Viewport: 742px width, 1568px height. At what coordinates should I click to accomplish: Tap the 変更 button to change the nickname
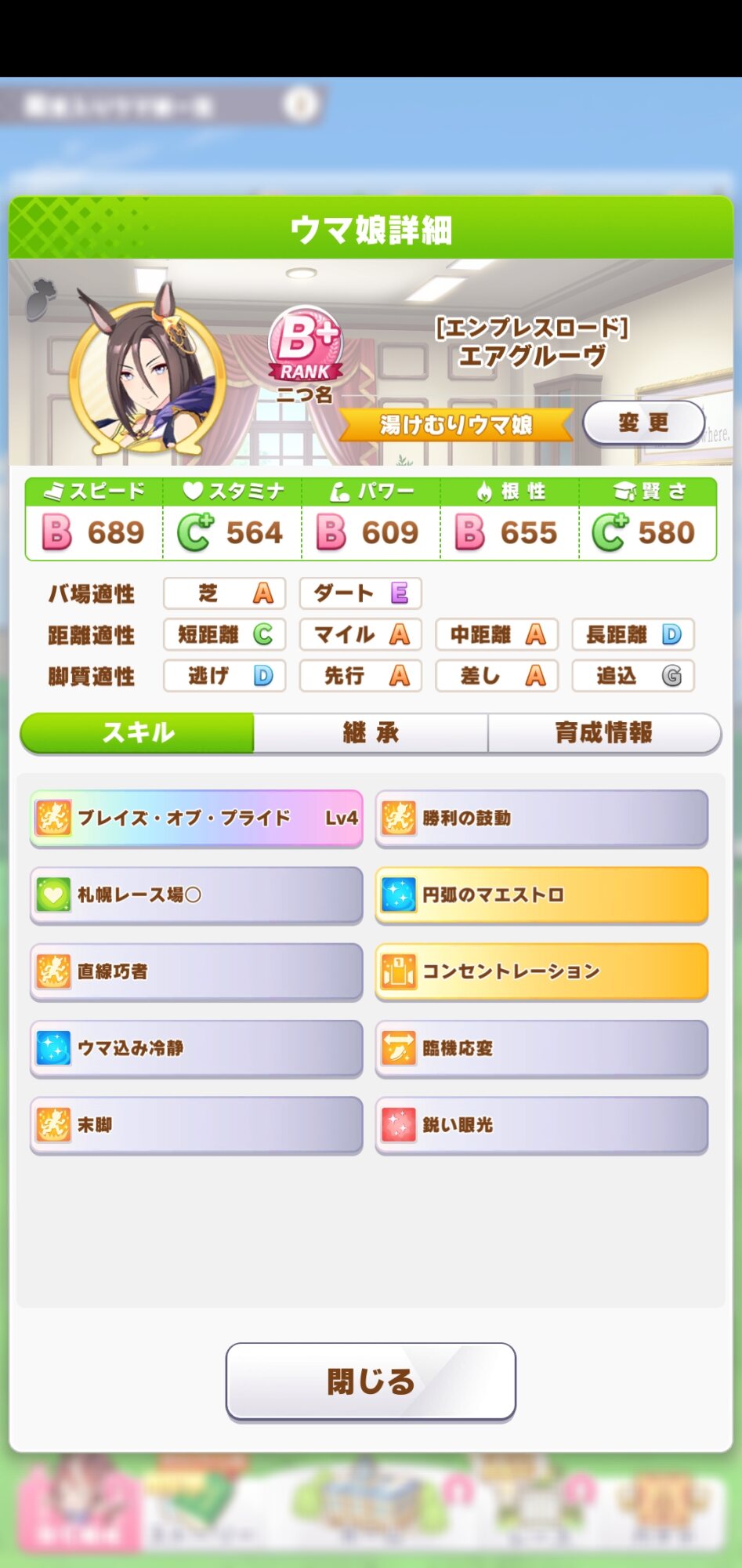643,423
